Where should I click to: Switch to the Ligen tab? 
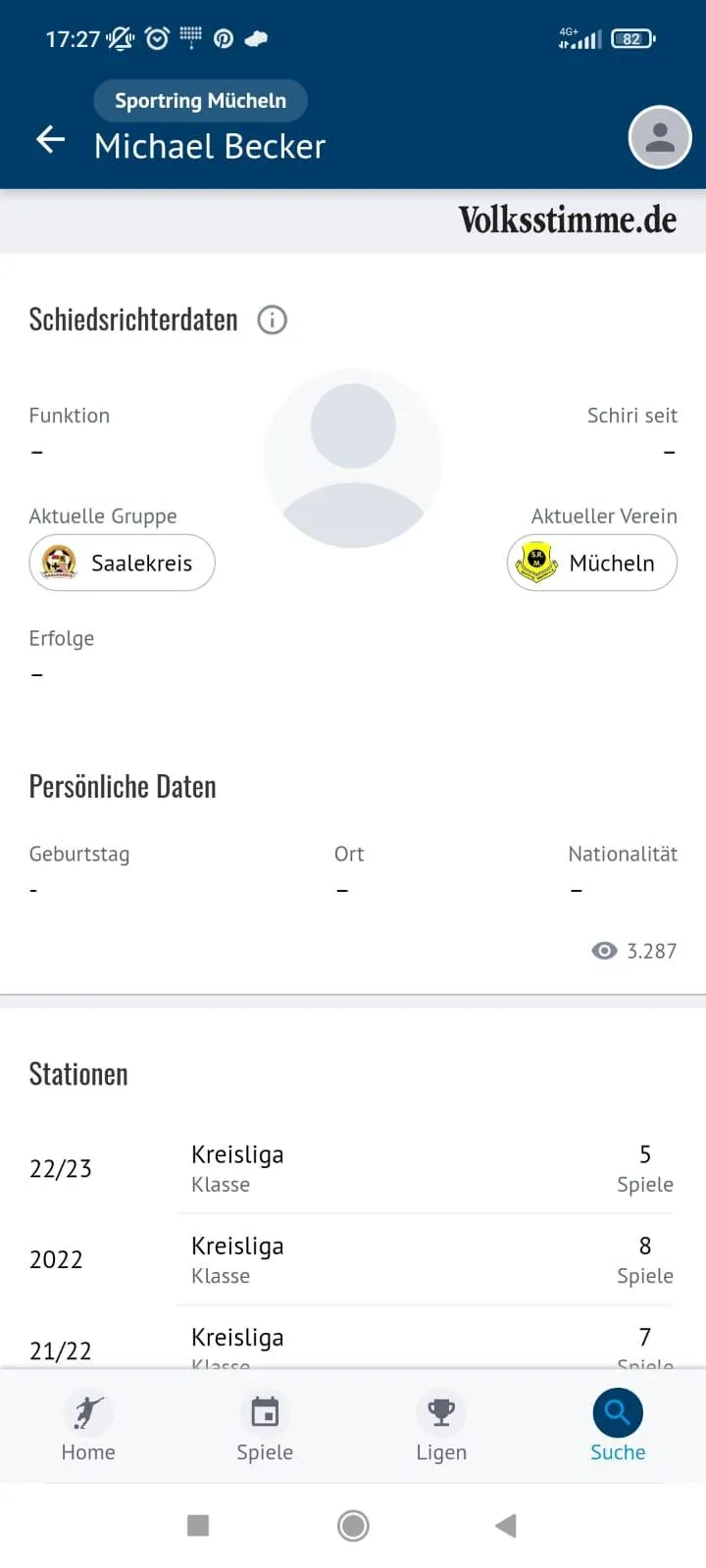[x=441, y=1427]
